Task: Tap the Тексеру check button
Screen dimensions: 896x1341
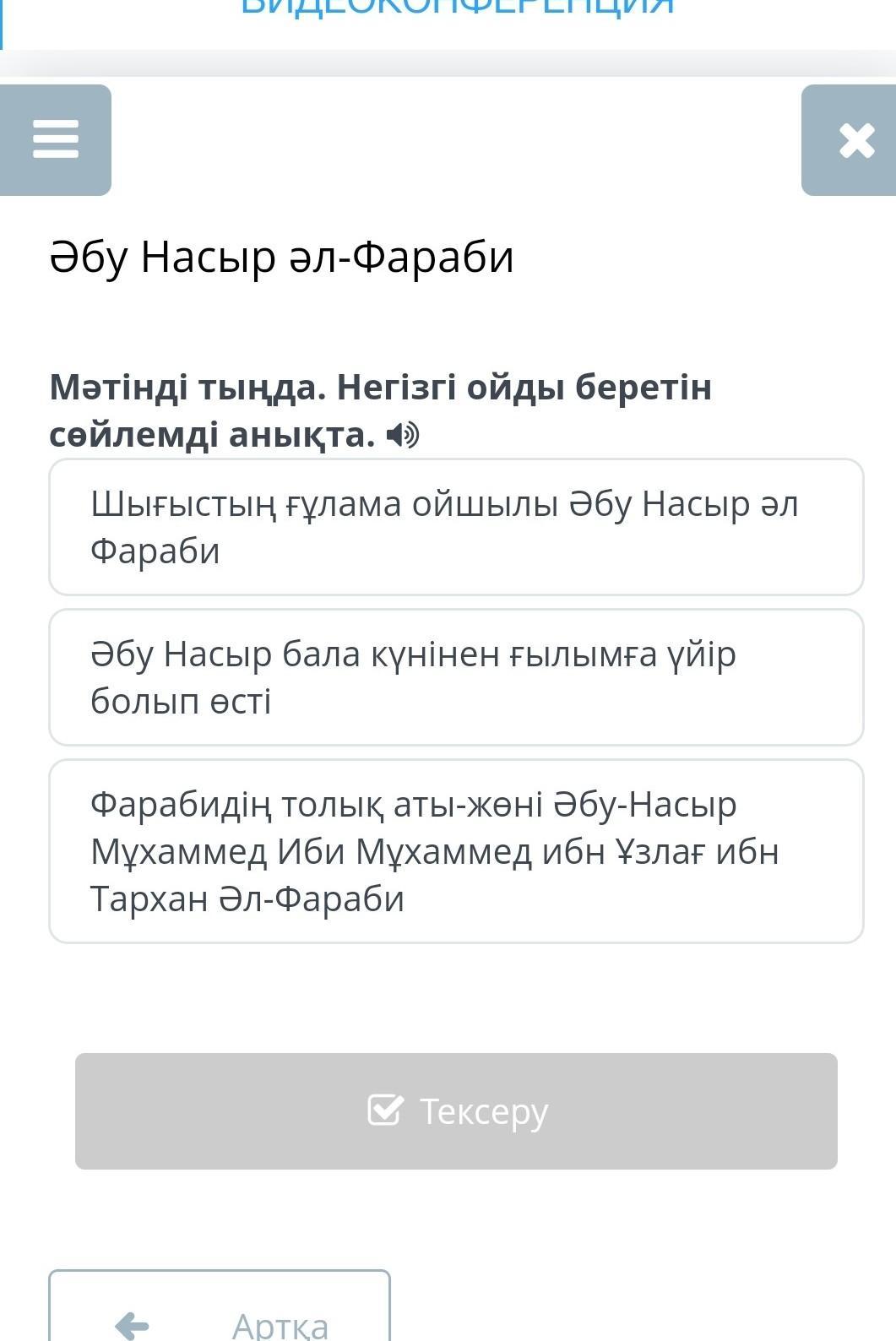Action: point(456,1110)
